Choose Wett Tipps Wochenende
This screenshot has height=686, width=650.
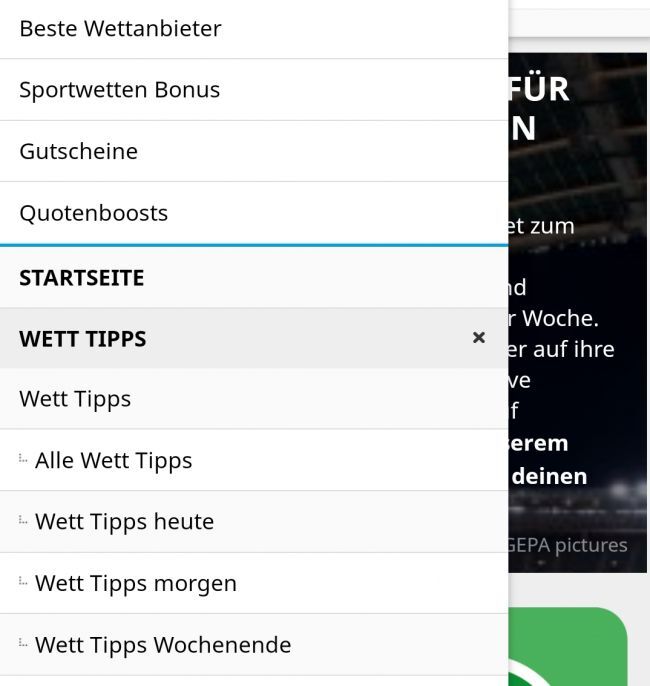pos(163,645)
